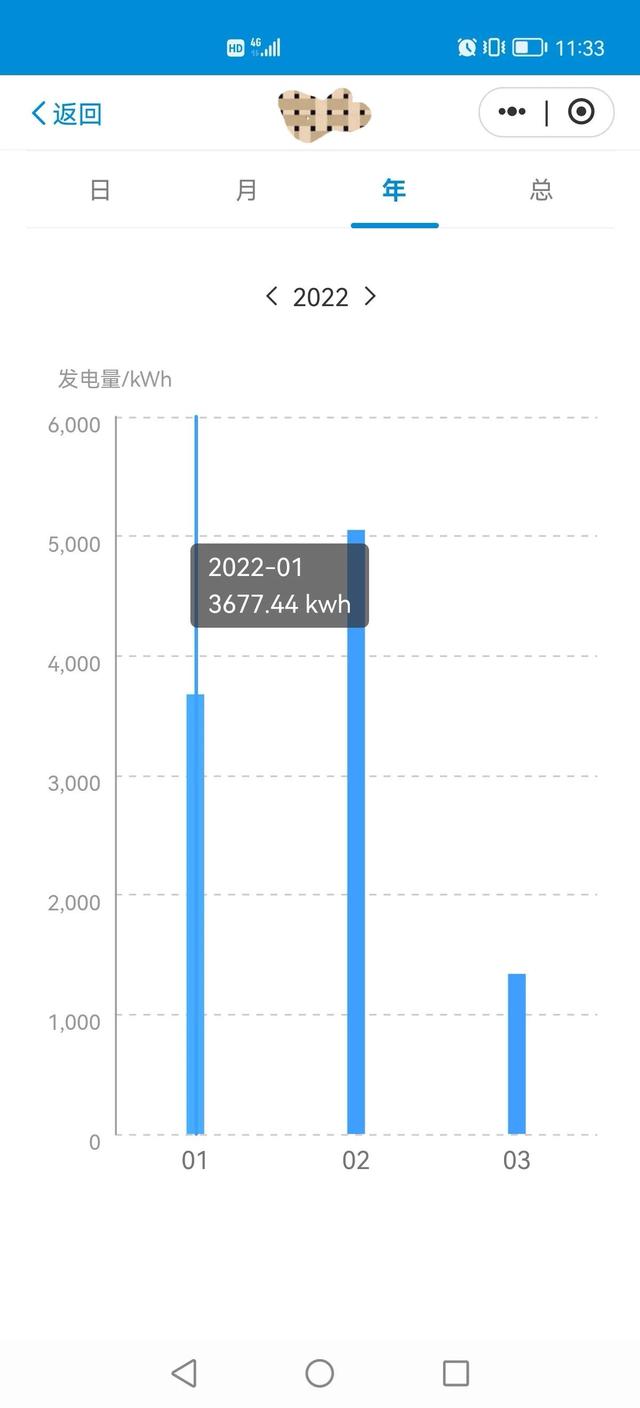The image size is (640, 1408).
Task: Open recent apps from navigation bar
Action: 456,1373
